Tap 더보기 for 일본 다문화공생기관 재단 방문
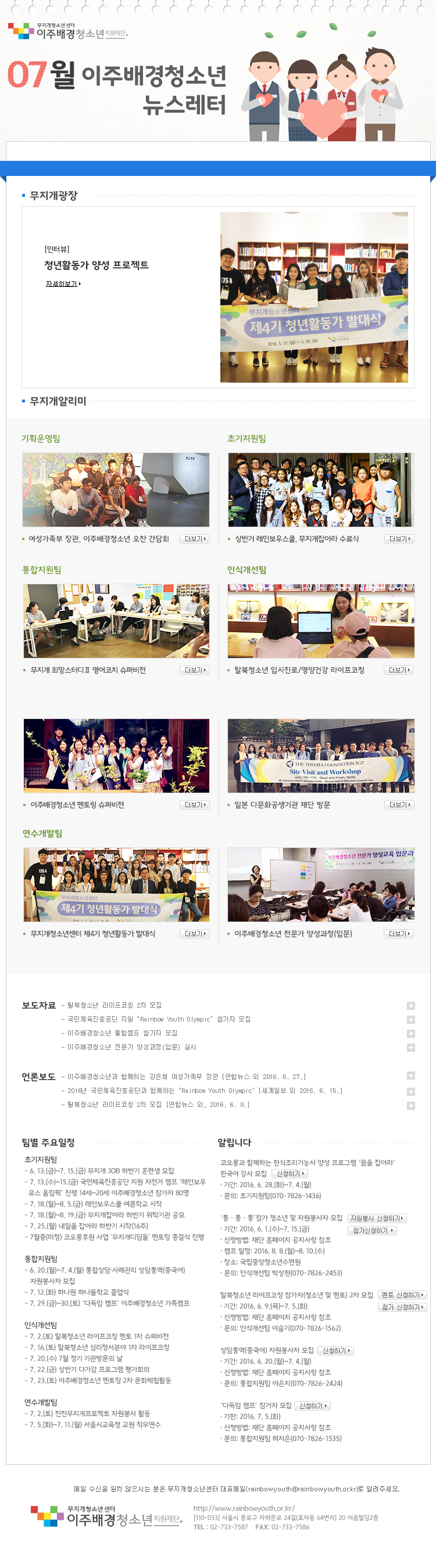Screen dimensions: 436x1568 coord(399,805)
